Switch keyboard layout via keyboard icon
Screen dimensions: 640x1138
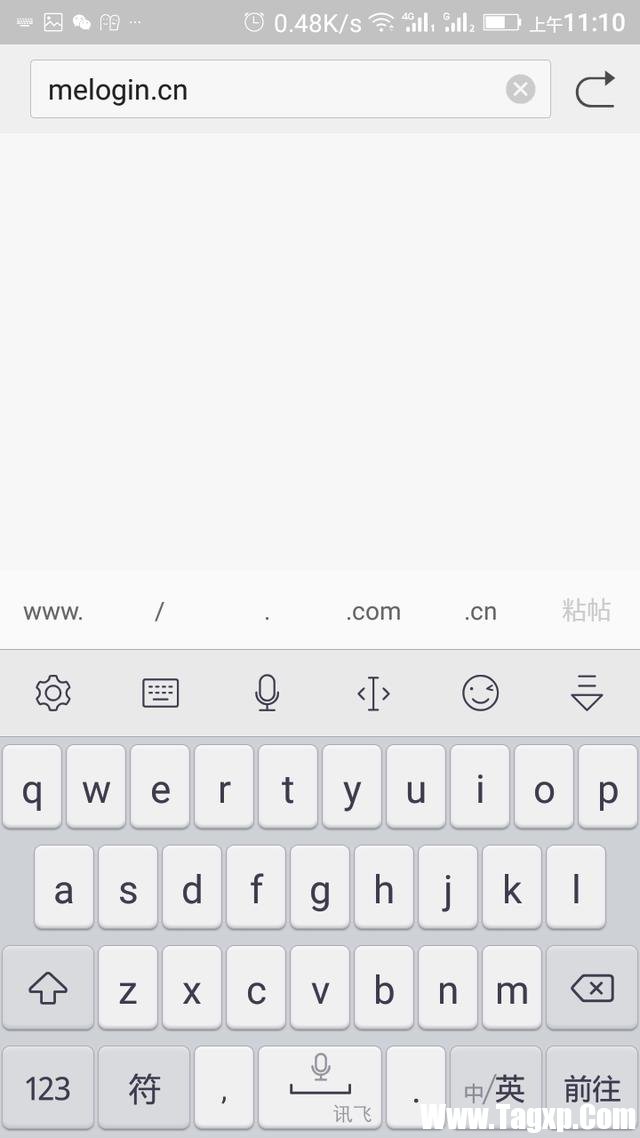[160, 692]
